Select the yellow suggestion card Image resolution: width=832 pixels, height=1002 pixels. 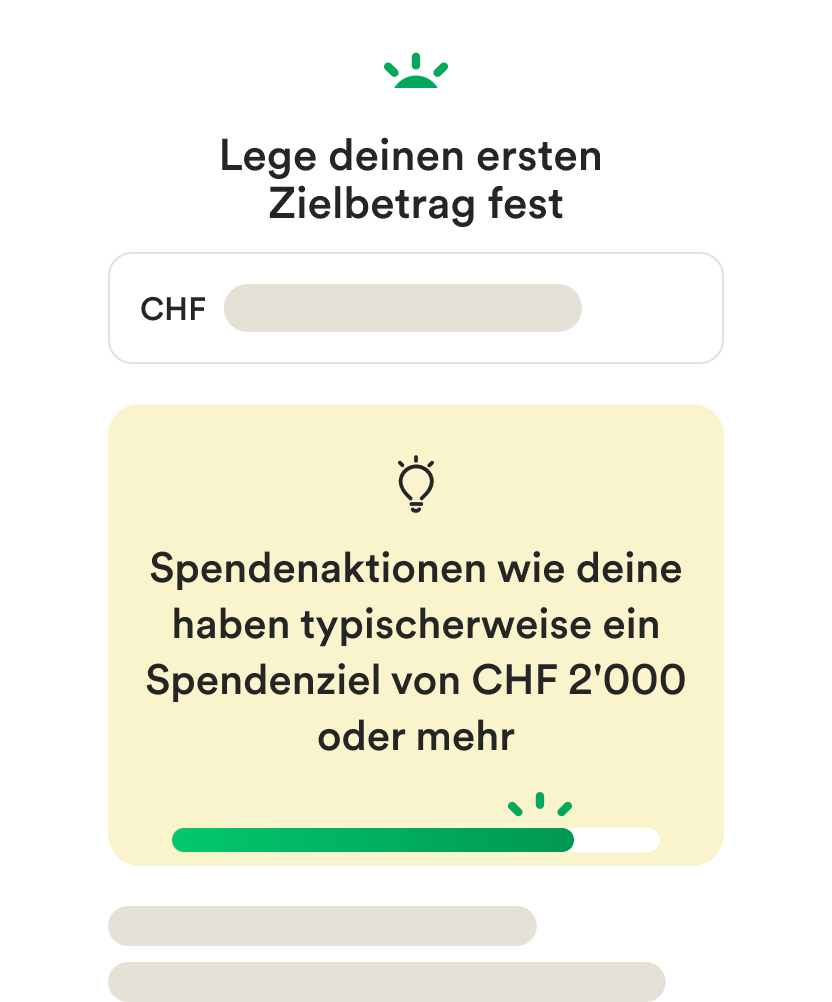coord(416,632)
